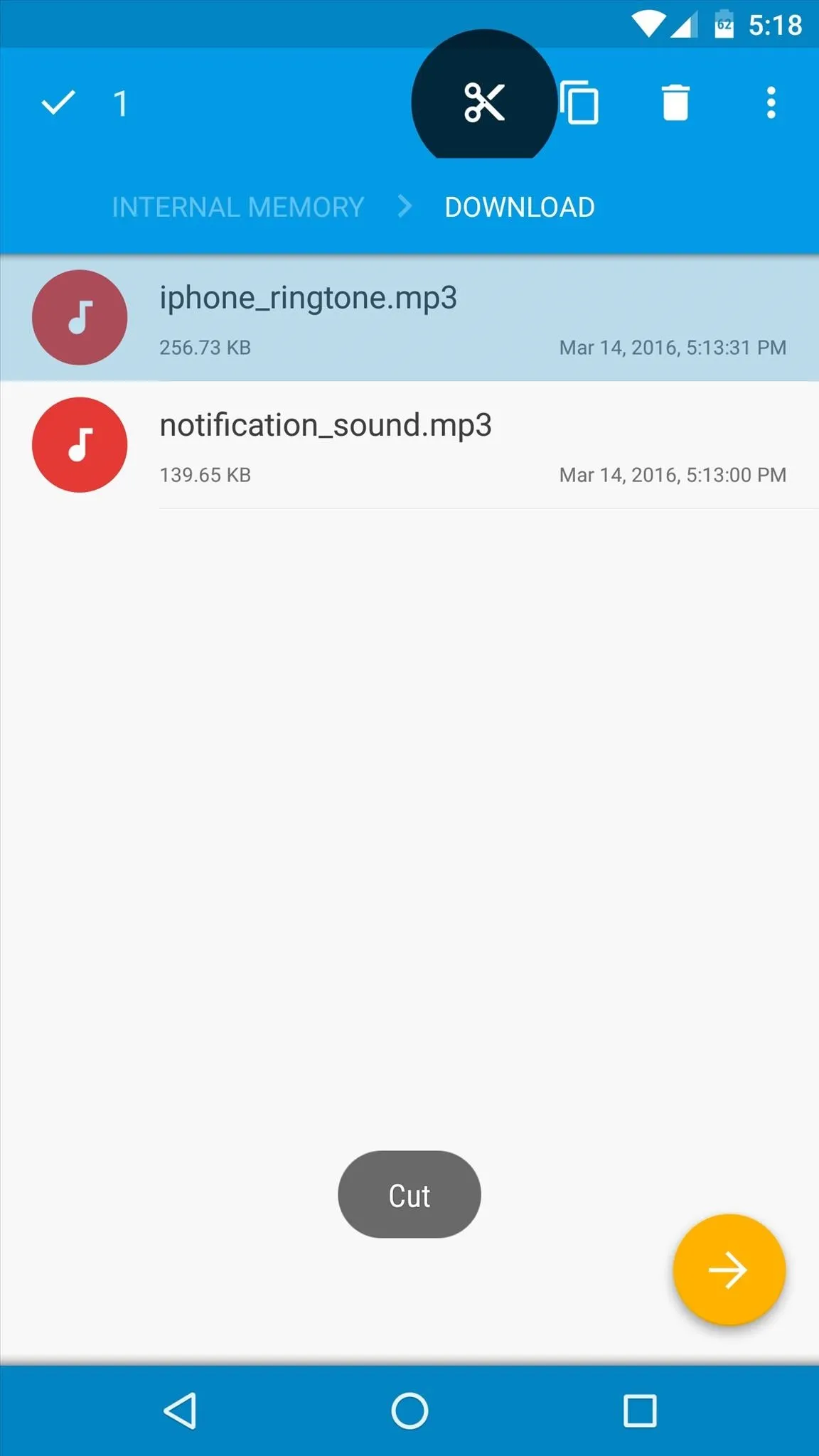
Task: Tap the yellow arrow floating button
Action: click(729, 1270)
